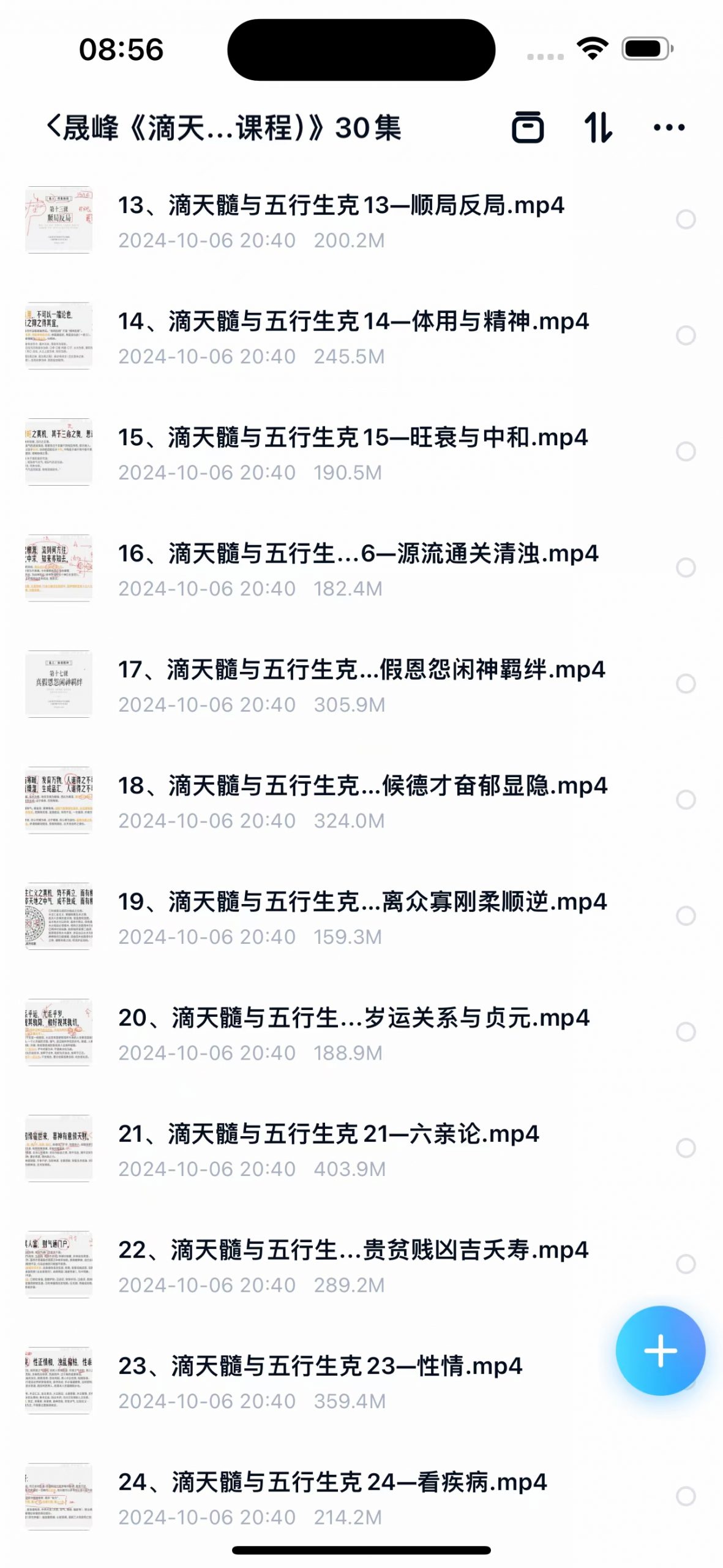Image resolution: width=723 pixels, height=1568 pixels.
Task: Play file 14 体用与精神.mp4
Action: click(x=353, y=322)
